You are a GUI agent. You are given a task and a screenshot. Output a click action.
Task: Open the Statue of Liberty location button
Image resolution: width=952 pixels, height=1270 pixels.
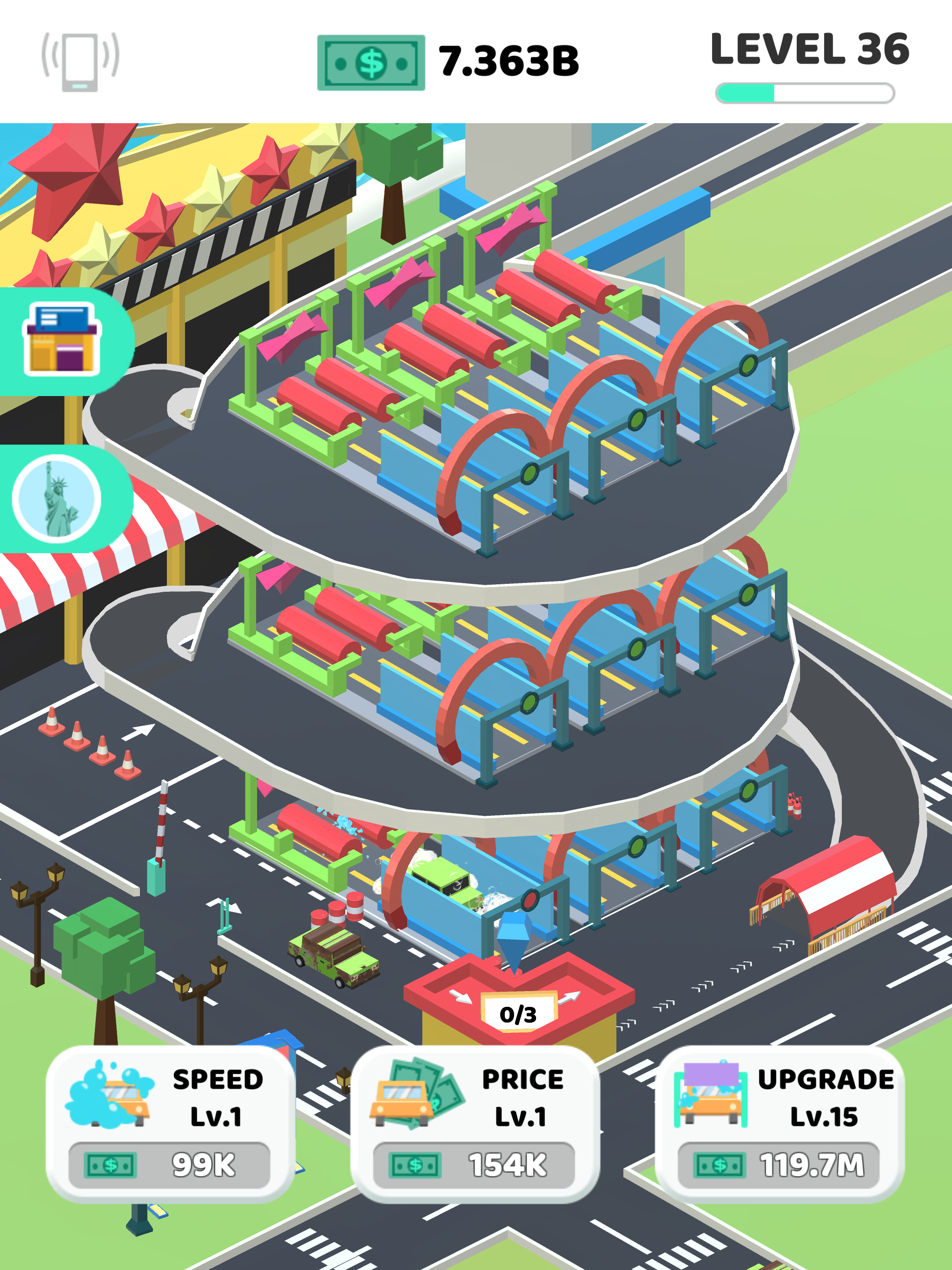pos(58,498)
